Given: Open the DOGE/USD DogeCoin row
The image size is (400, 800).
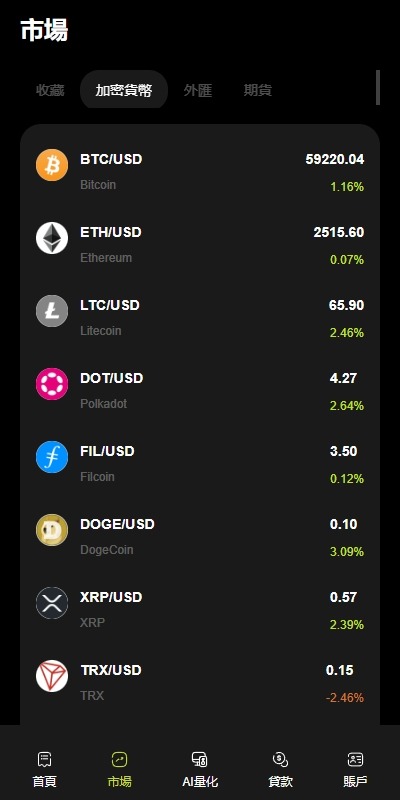Looking at the screenshot, I should [200, 537].
